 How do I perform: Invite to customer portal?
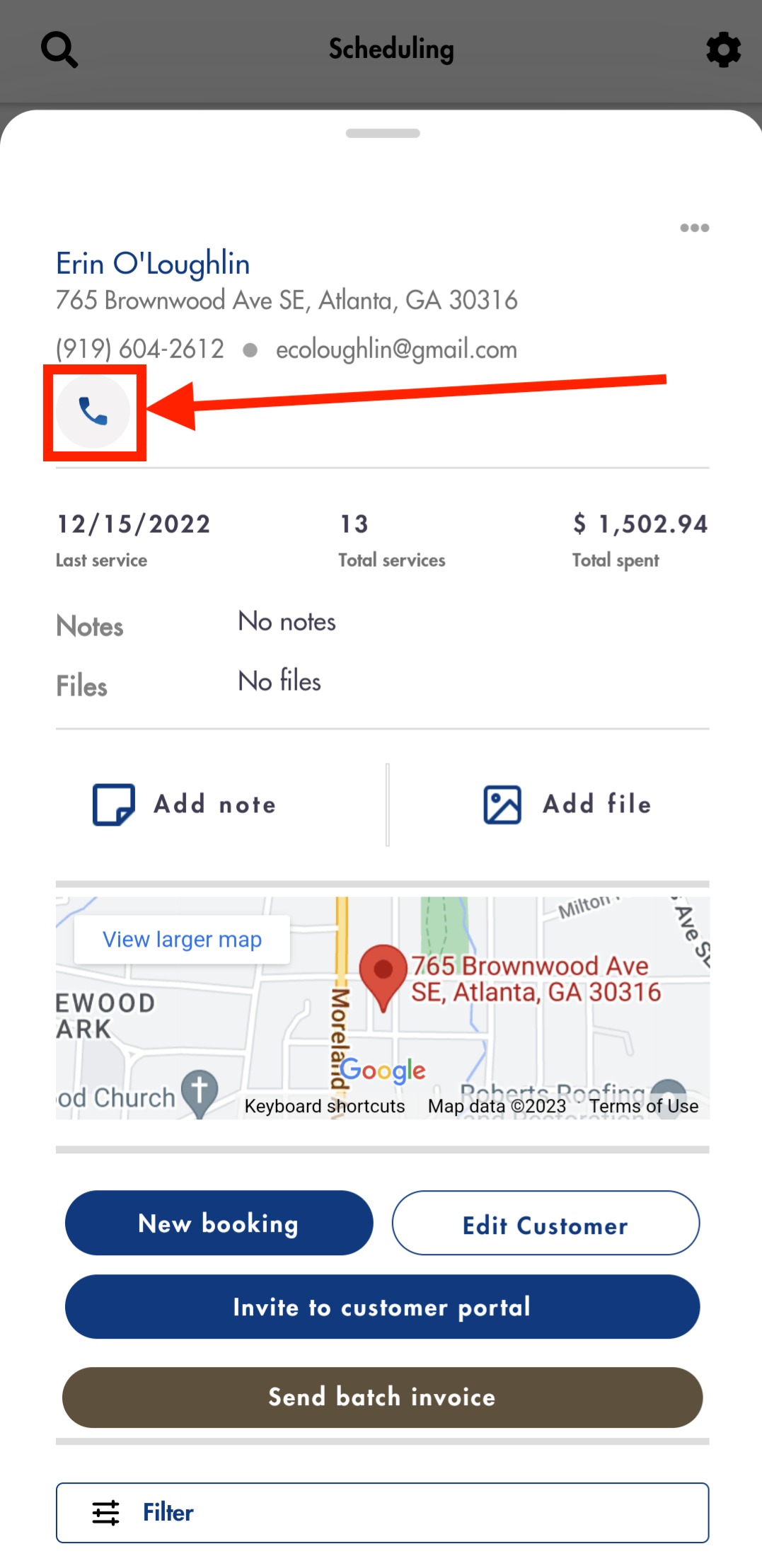tap(382, 1307)
